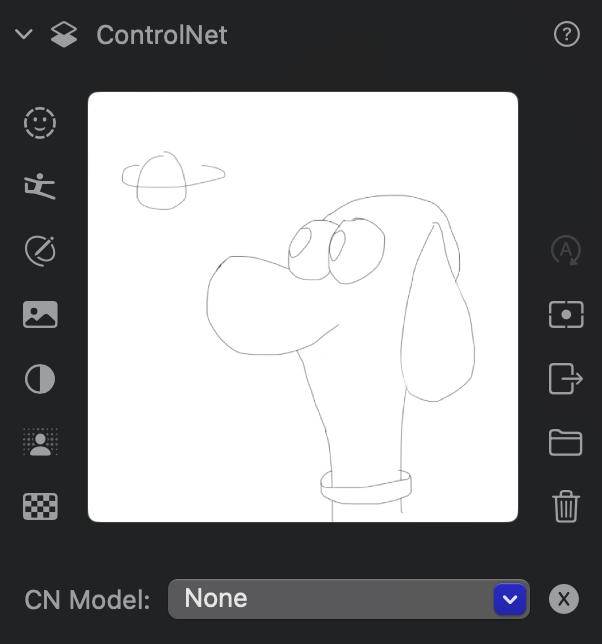Select the face detection preprocessor icon

40,123
